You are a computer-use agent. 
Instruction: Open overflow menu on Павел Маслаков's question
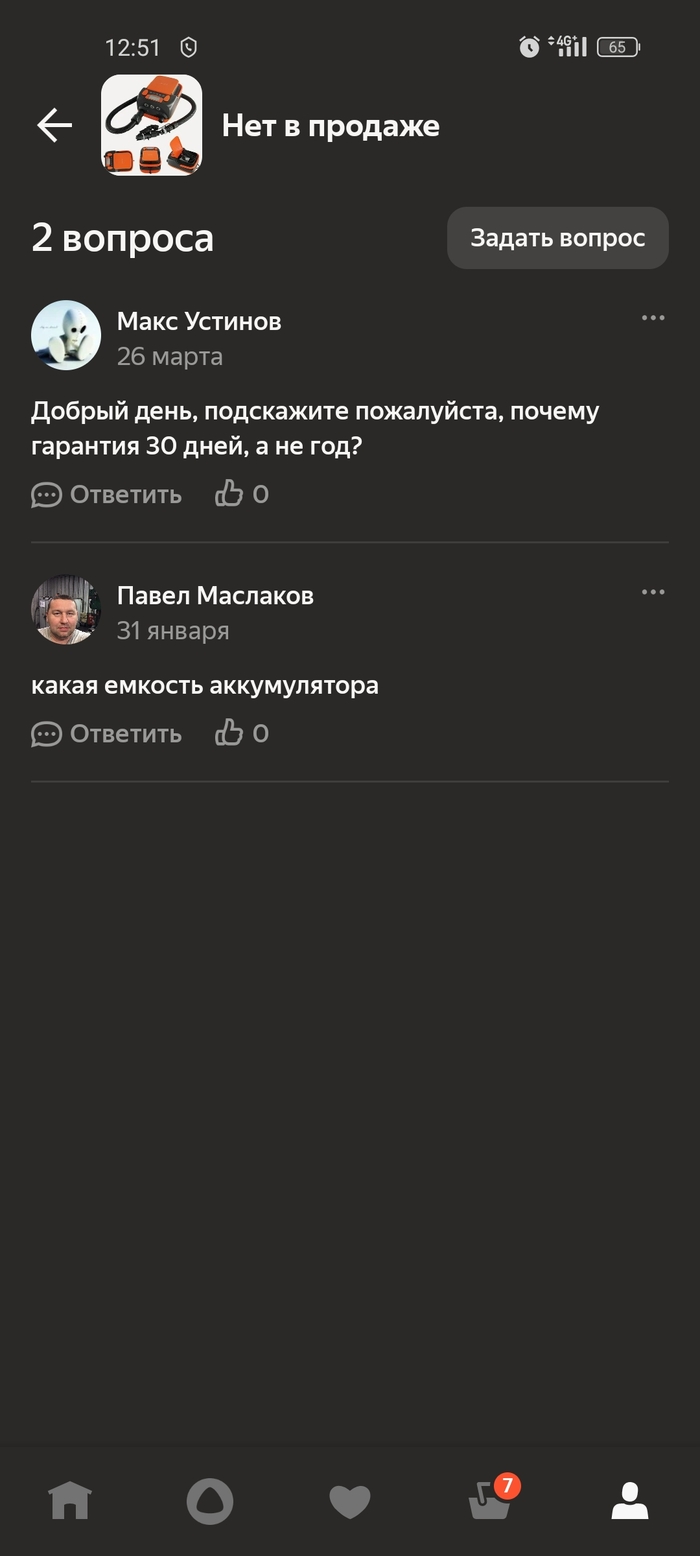(x=653, y=592)
